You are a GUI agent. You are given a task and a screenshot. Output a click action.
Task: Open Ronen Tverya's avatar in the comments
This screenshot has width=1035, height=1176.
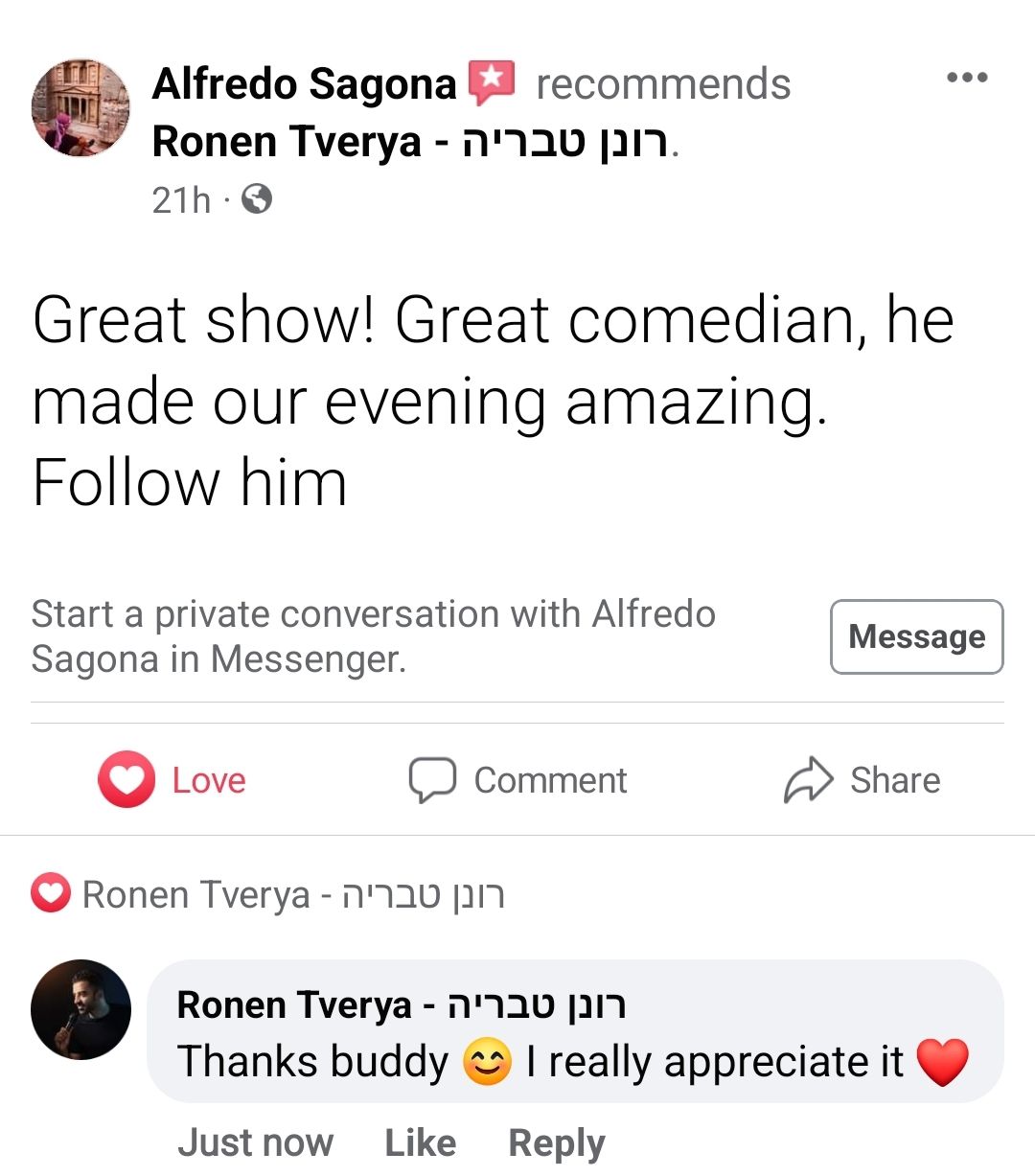click(80, 1009)
